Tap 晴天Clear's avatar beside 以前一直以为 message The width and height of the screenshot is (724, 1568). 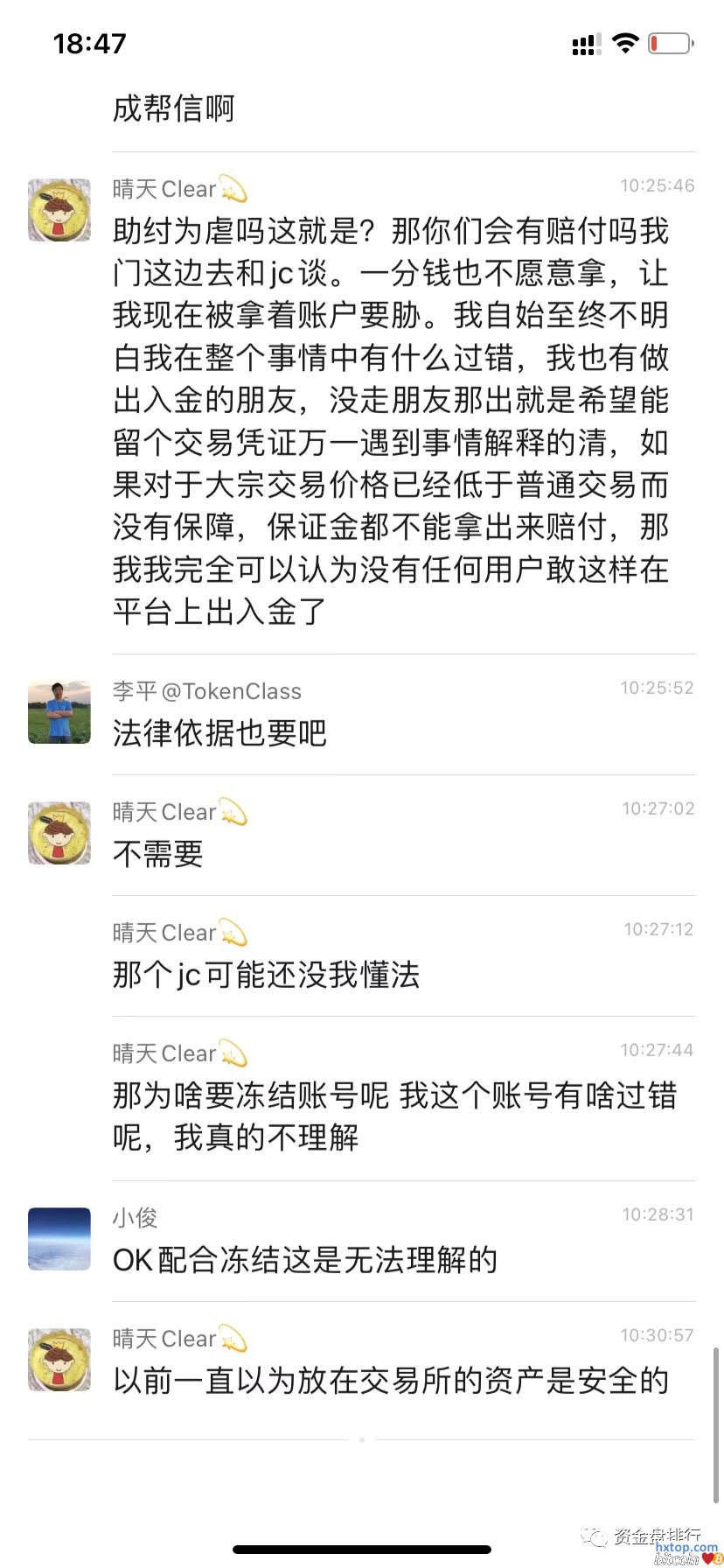point(59,1360)
